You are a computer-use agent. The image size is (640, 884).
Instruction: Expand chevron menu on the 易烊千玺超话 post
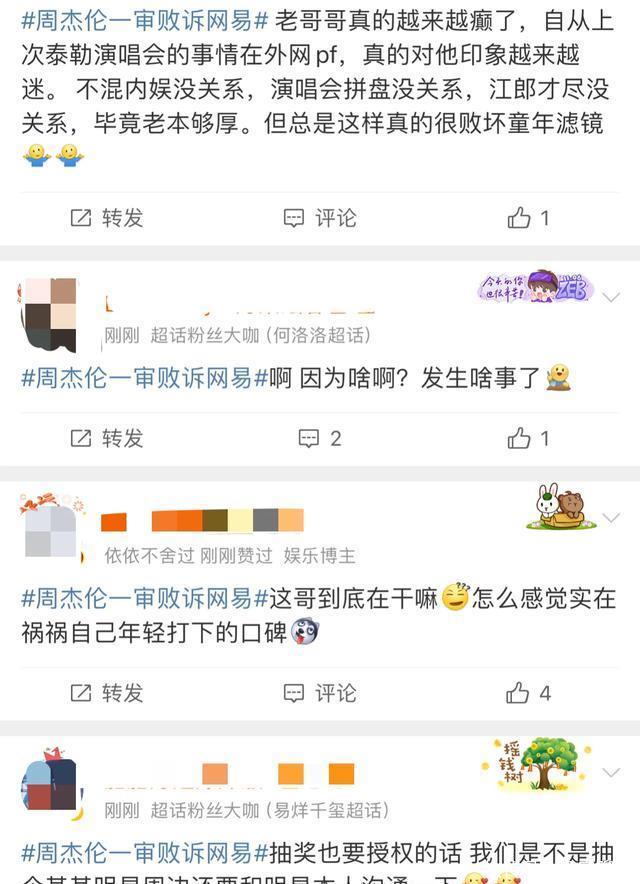[x=613, y=772]
